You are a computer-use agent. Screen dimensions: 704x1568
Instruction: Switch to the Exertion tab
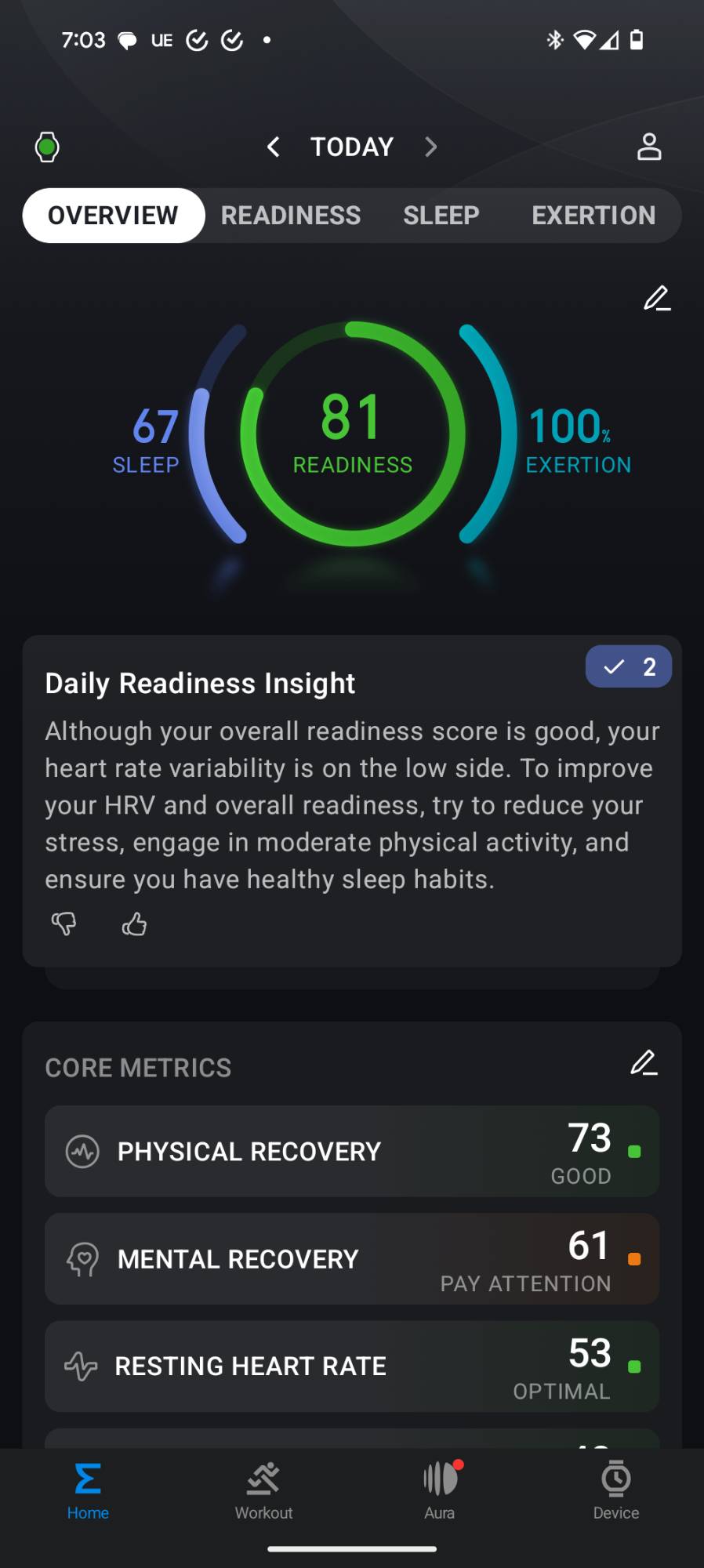[593, 216]
